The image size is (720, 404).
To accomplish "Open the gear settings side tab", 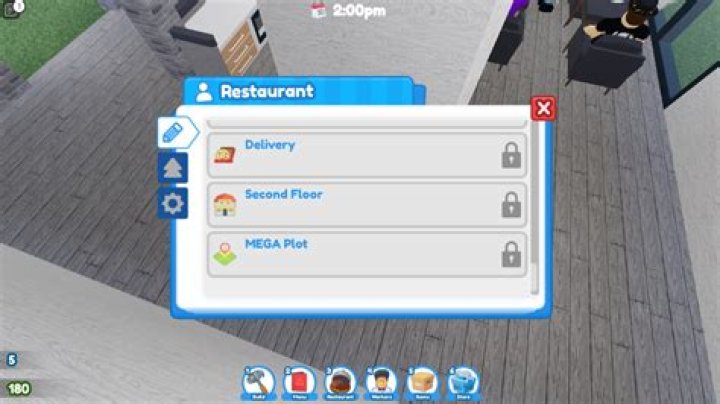I will pyautogui.click(x=174, y=204).
